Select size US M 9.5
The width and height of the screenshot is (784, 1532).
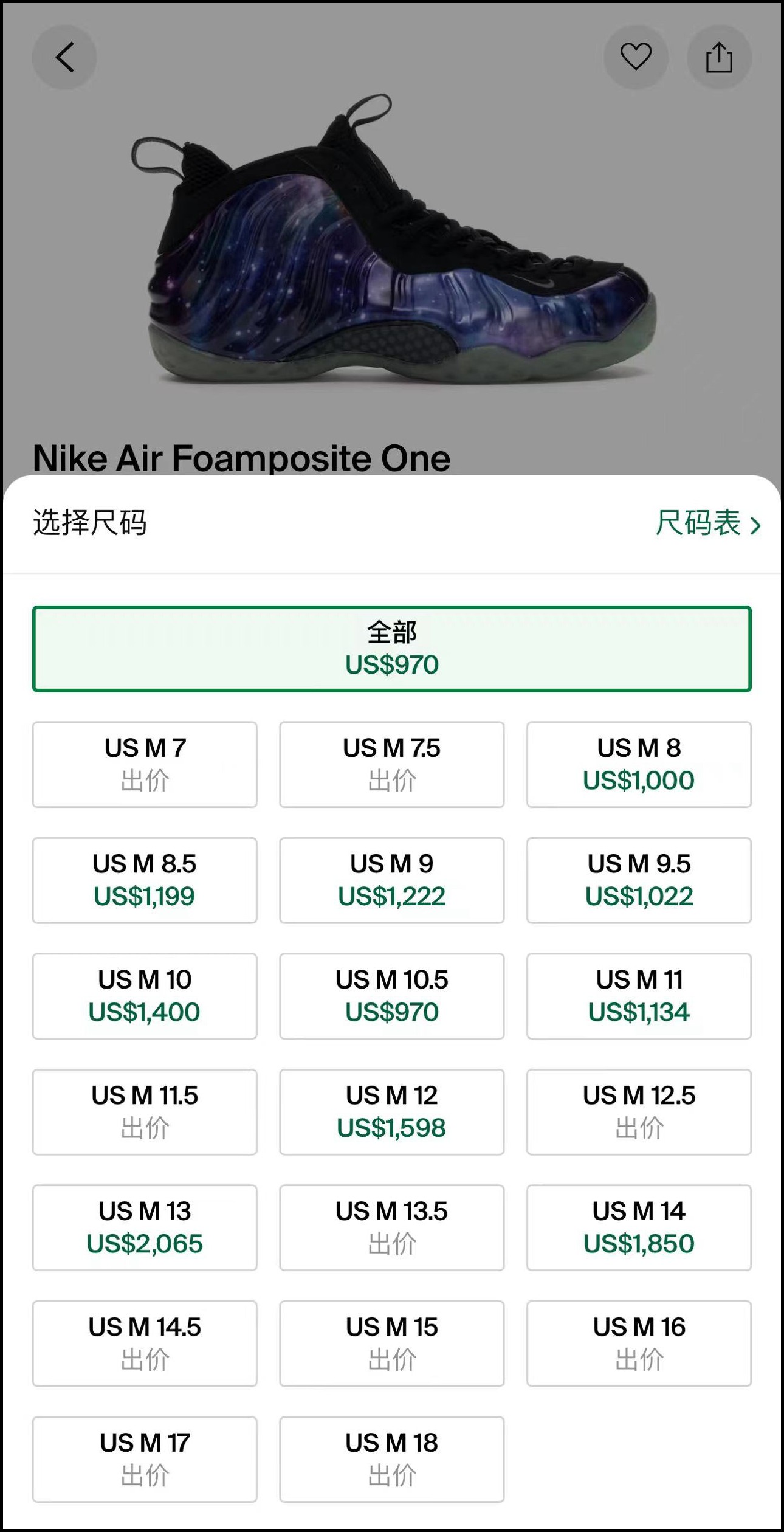point(639,880)
